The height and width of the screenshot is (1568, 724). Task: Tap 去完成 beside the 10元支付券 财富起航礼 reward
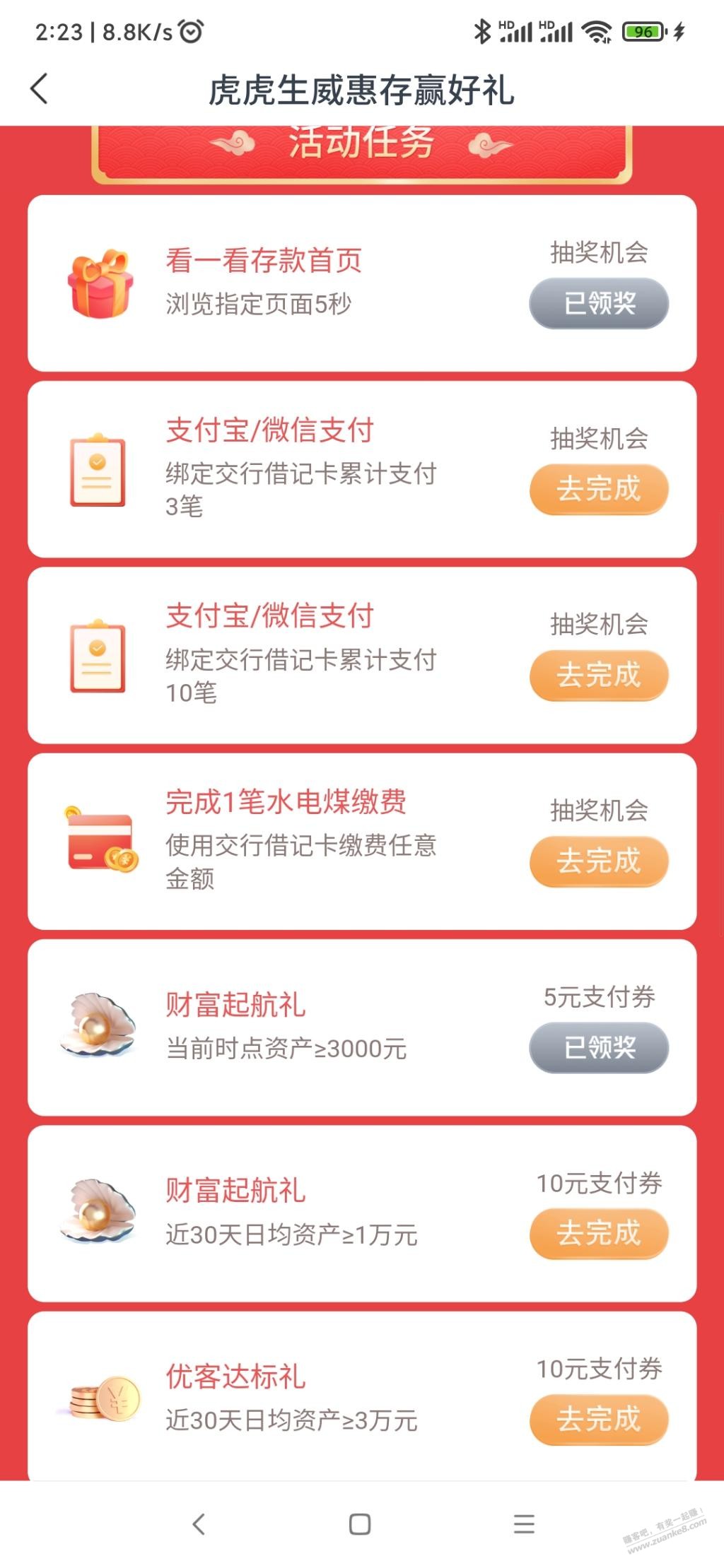pos(597,1233)
